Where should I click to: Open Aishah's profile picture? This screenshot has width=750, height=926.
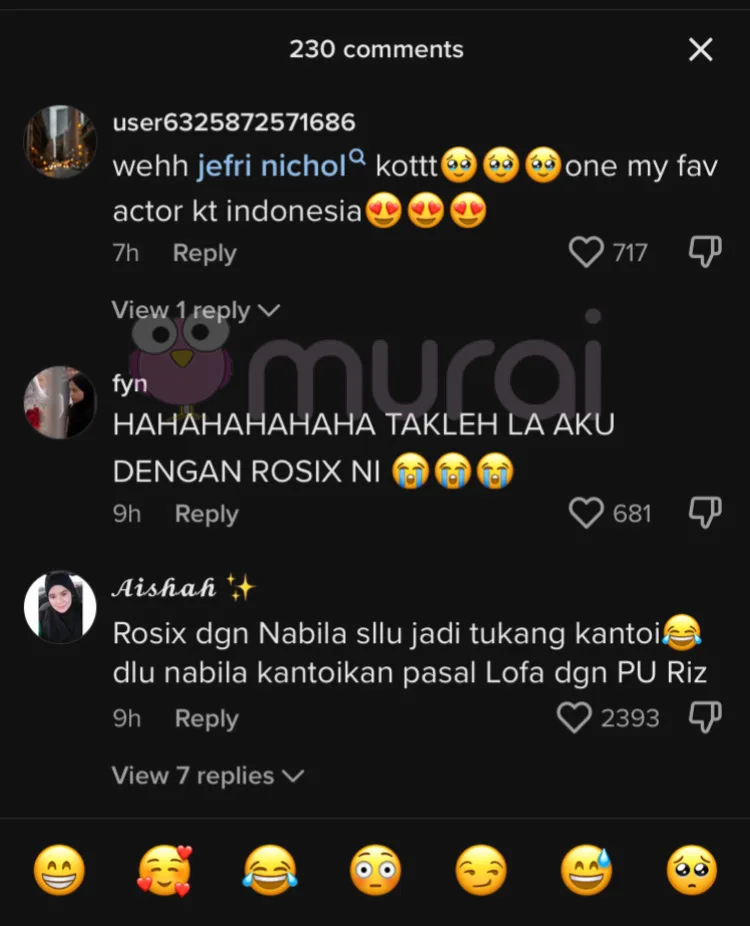pos(59,607)
